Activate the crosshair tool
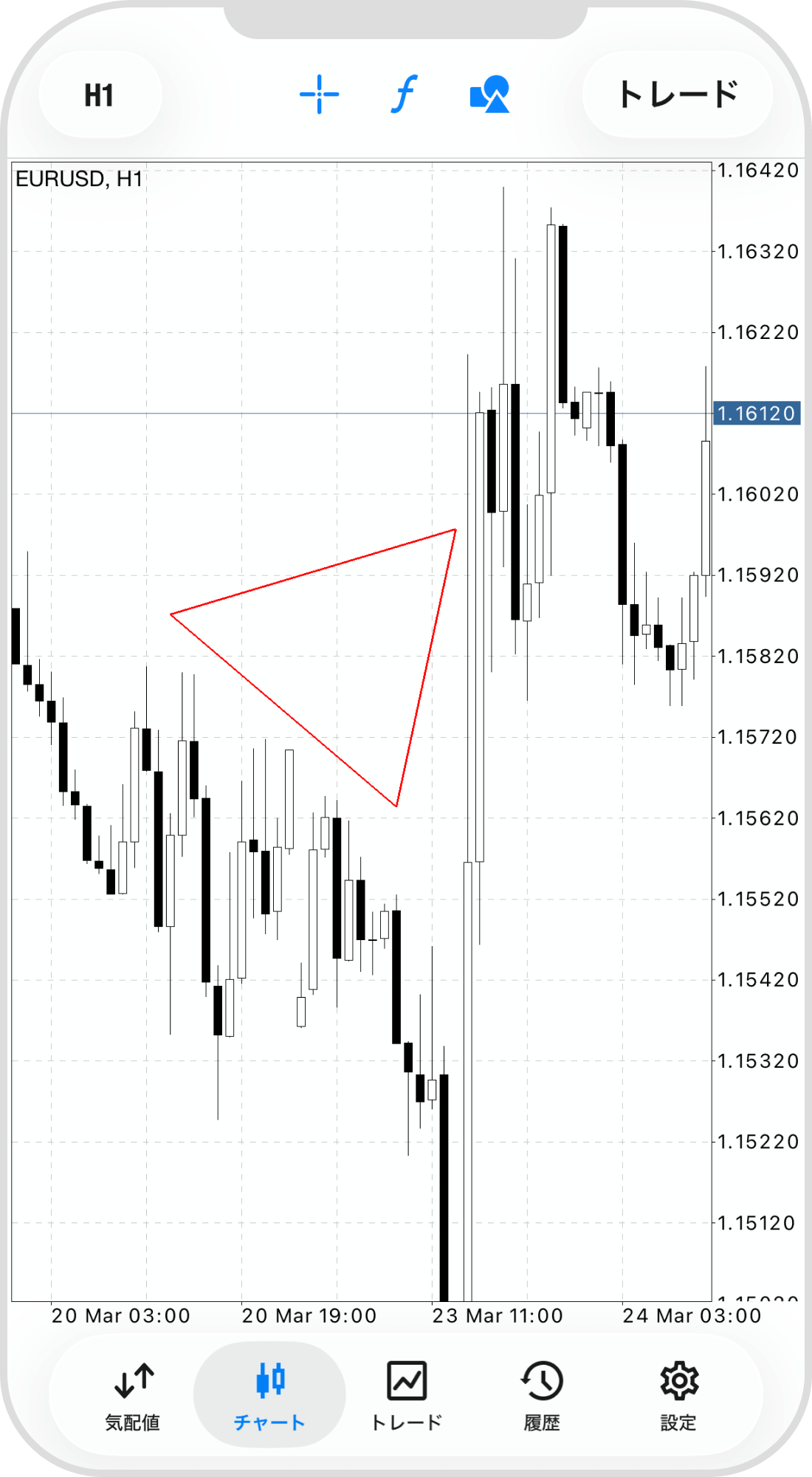The image size is (812, 1477). click(x=319, y=95)
